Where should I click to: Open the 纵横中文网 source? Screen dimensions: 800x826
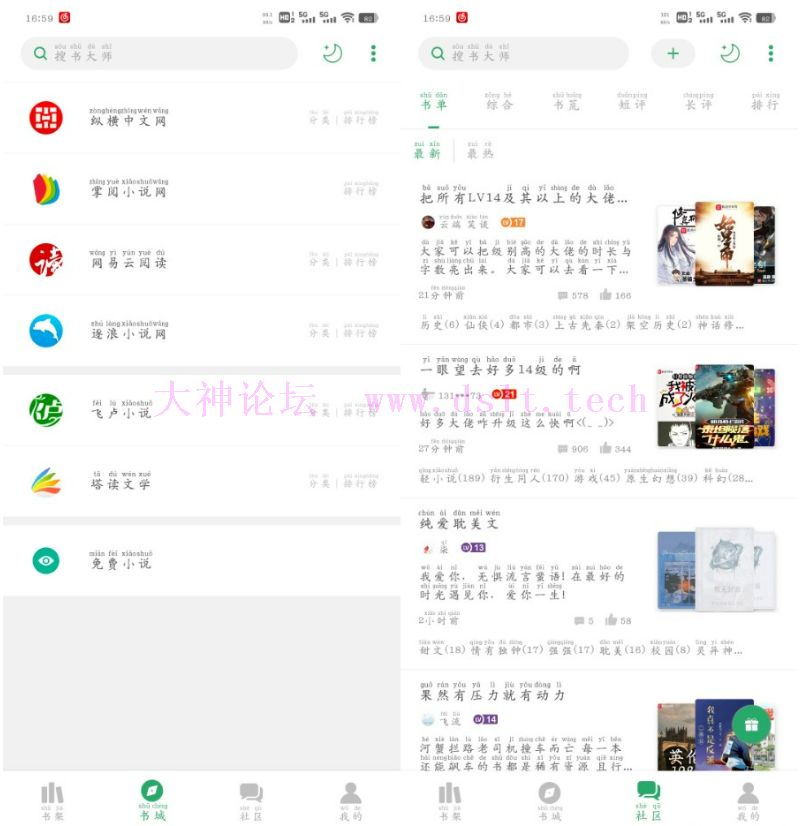tap(128, 118)
